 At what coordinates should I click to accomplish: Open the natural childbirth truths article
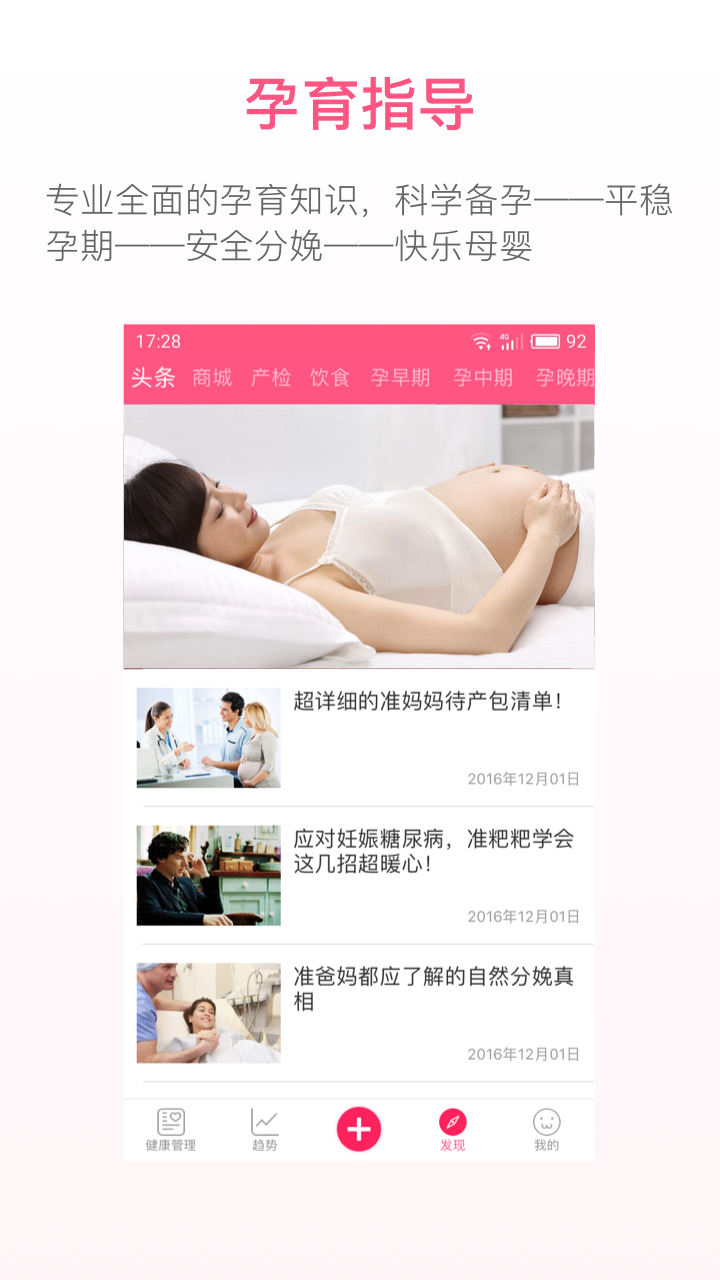430,990
